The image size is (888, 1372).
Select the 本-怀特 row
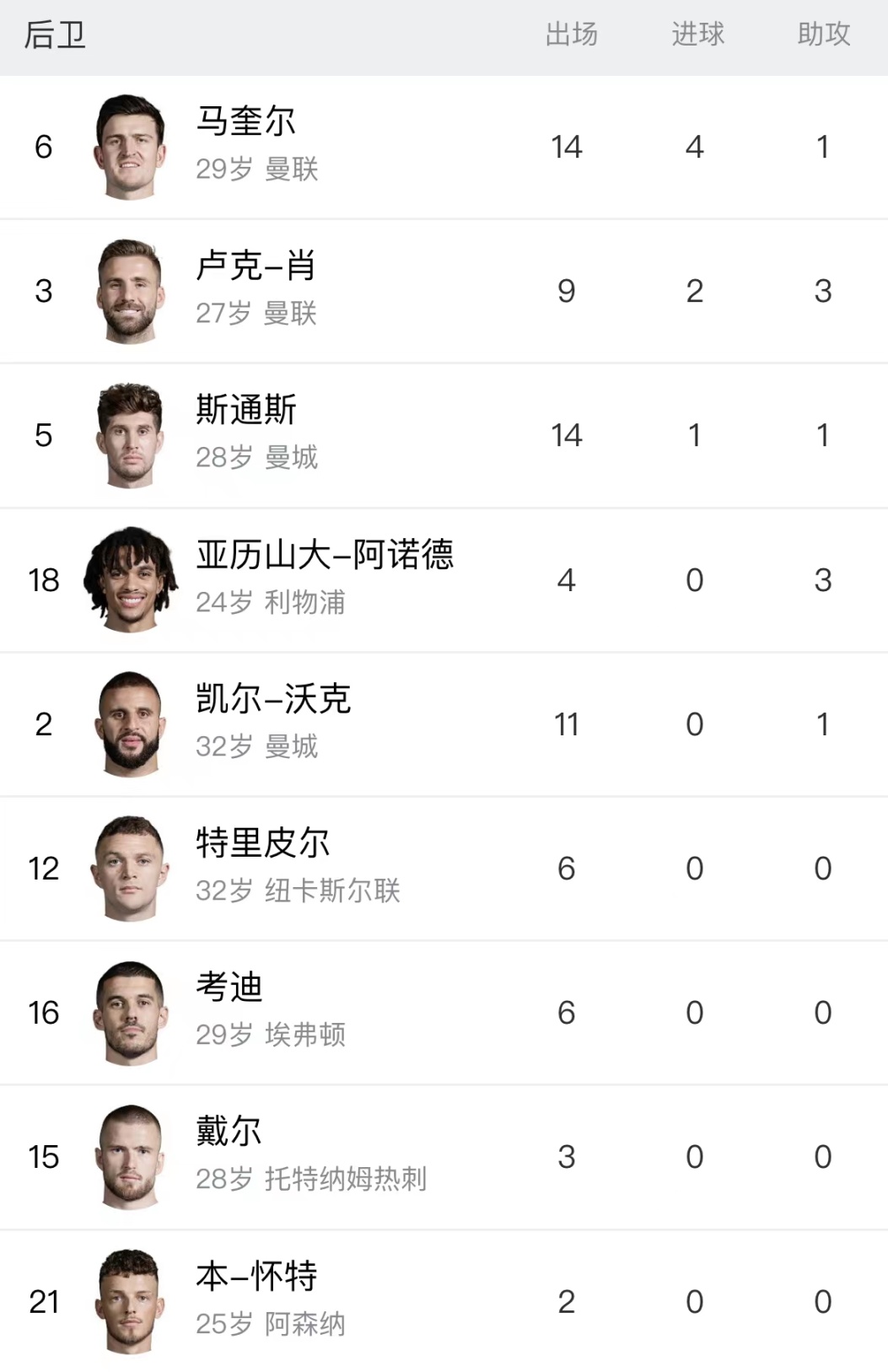point(256,1278)
